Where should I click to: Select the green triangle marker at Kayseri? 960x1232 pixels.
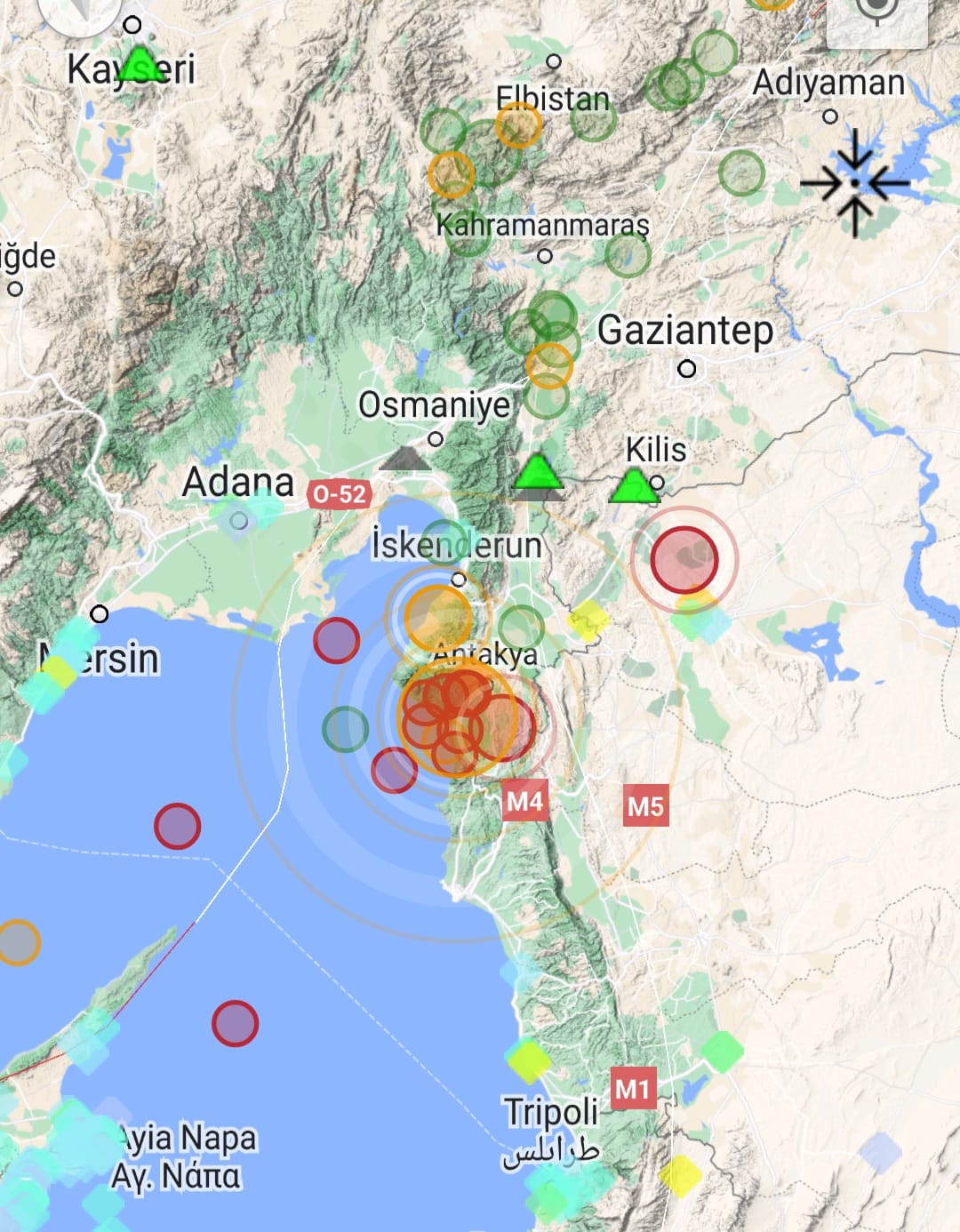(x=140, y=65)
